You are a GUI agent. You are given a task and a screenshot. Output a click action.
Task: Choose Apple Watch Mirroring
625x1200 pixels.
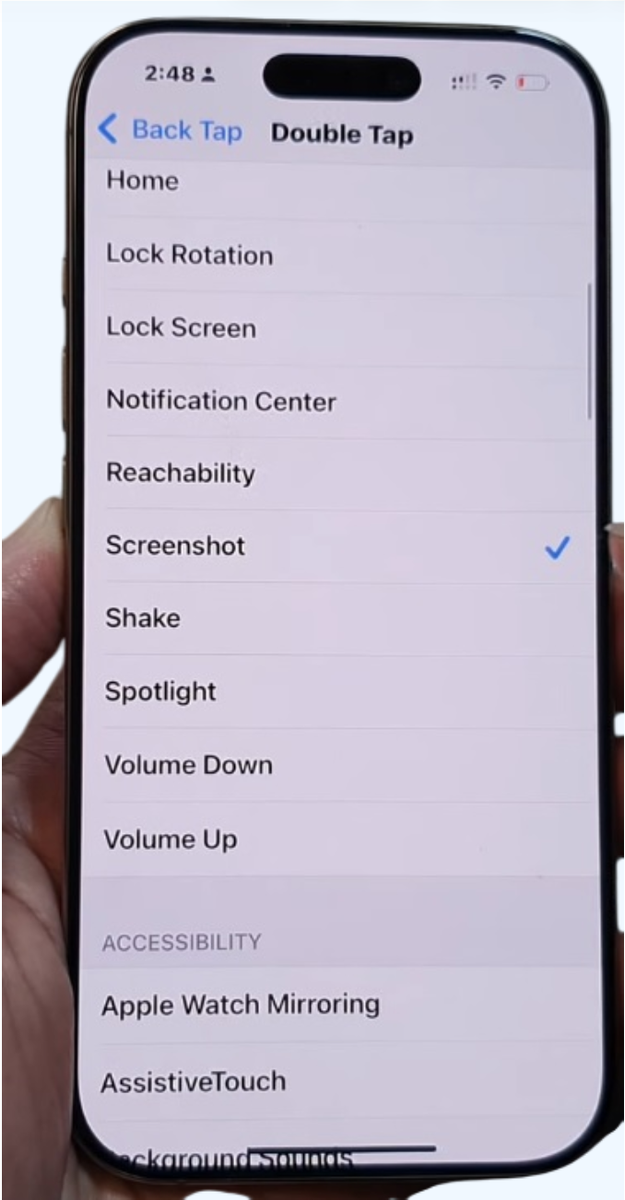coord(240,1004)
